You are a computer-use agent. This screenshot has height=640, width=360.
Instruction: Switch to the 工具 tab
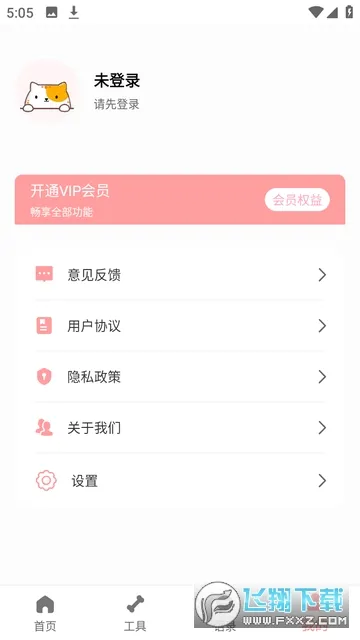pyautogui.click(x=135, y=613)
